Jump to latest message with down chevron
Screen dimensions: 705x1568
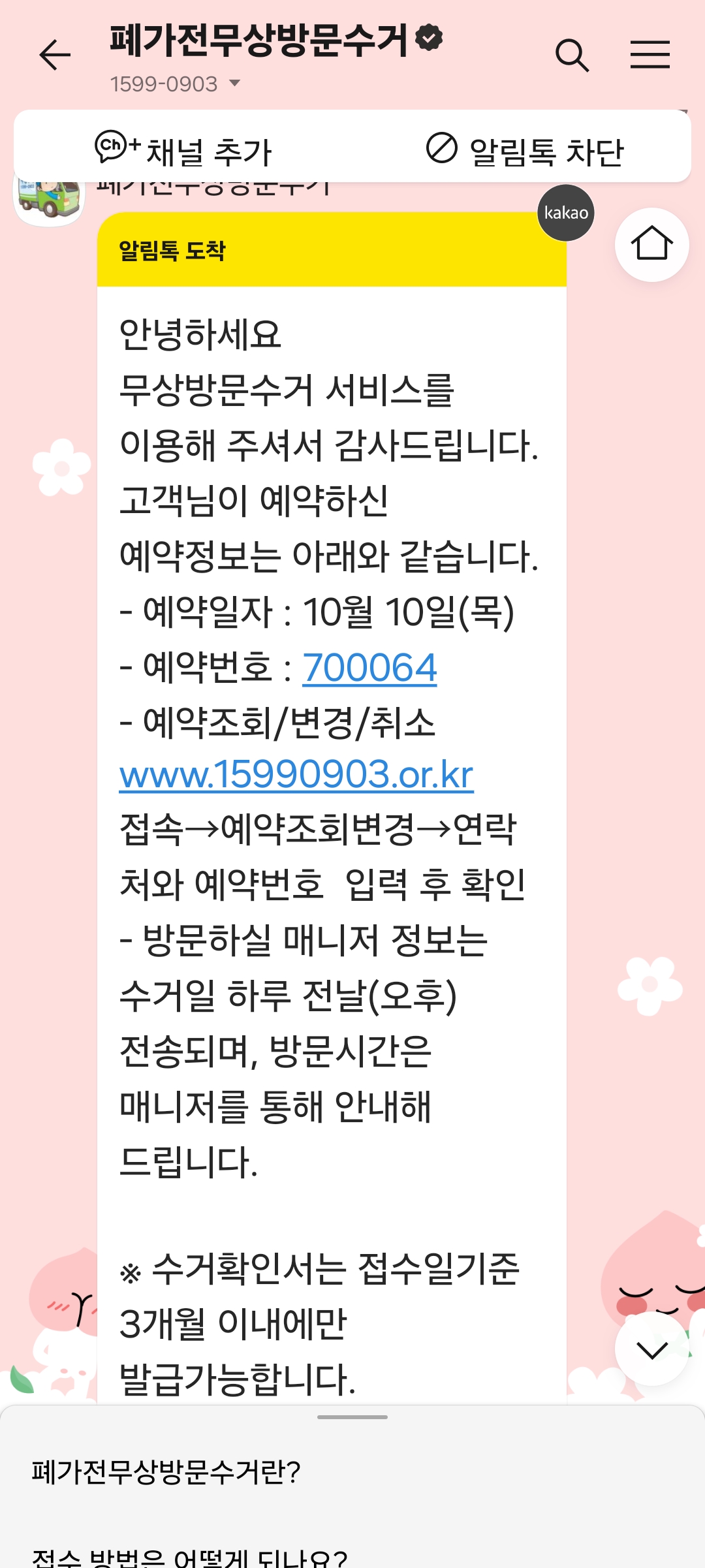651,1350
